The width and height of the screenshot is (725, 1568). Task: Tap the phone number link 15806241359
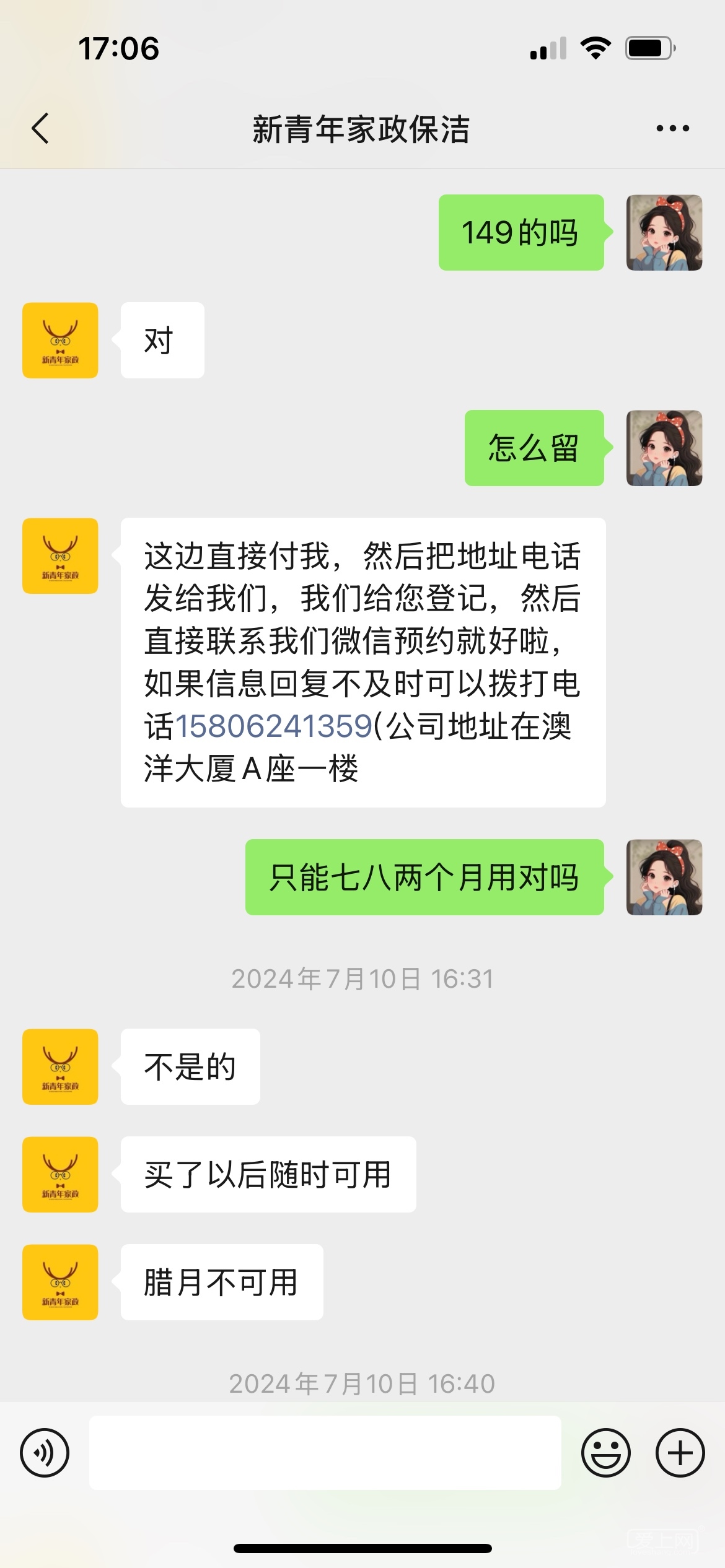coord(274,726)
